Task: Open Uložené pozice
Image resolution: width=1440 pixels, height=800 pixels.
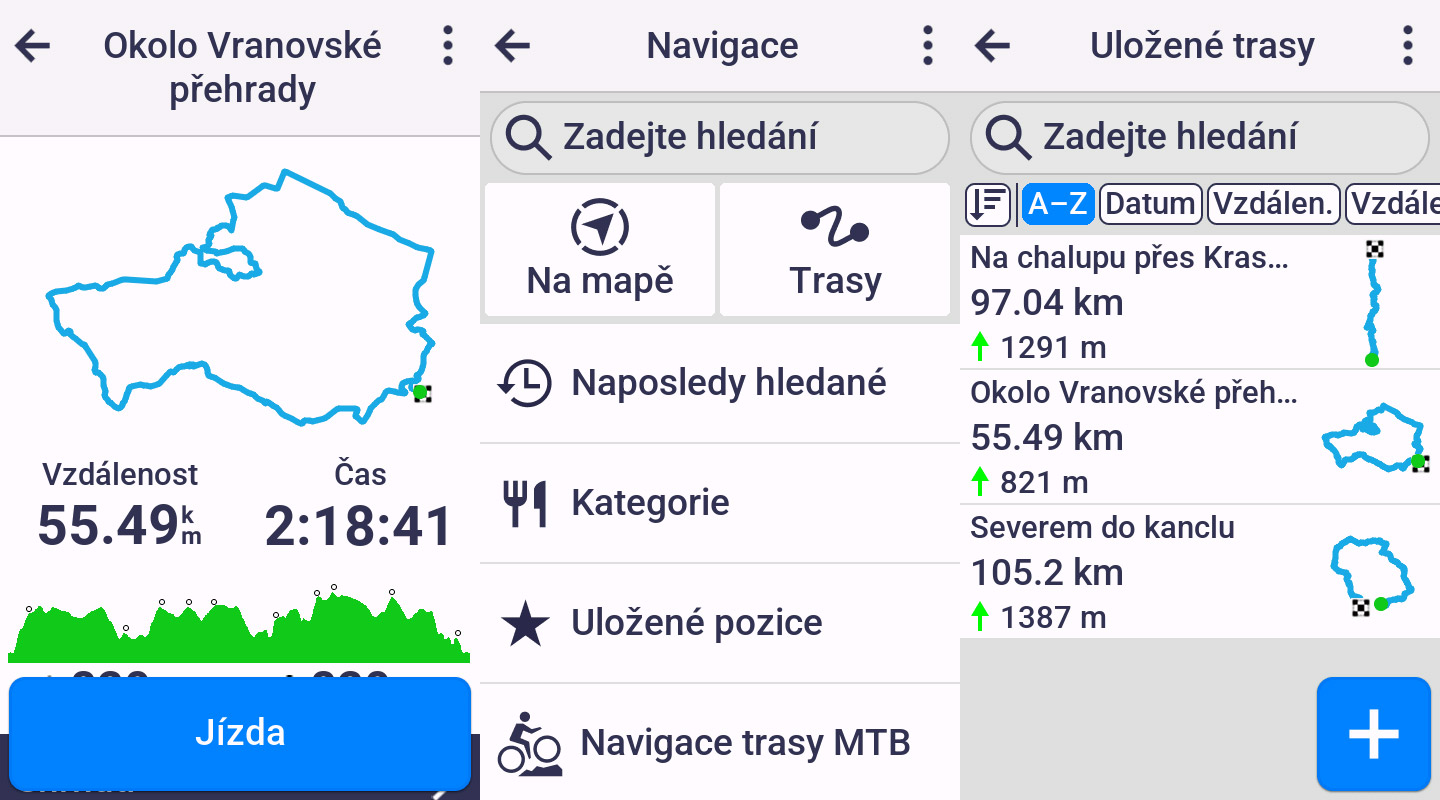Action: (720, 623)
